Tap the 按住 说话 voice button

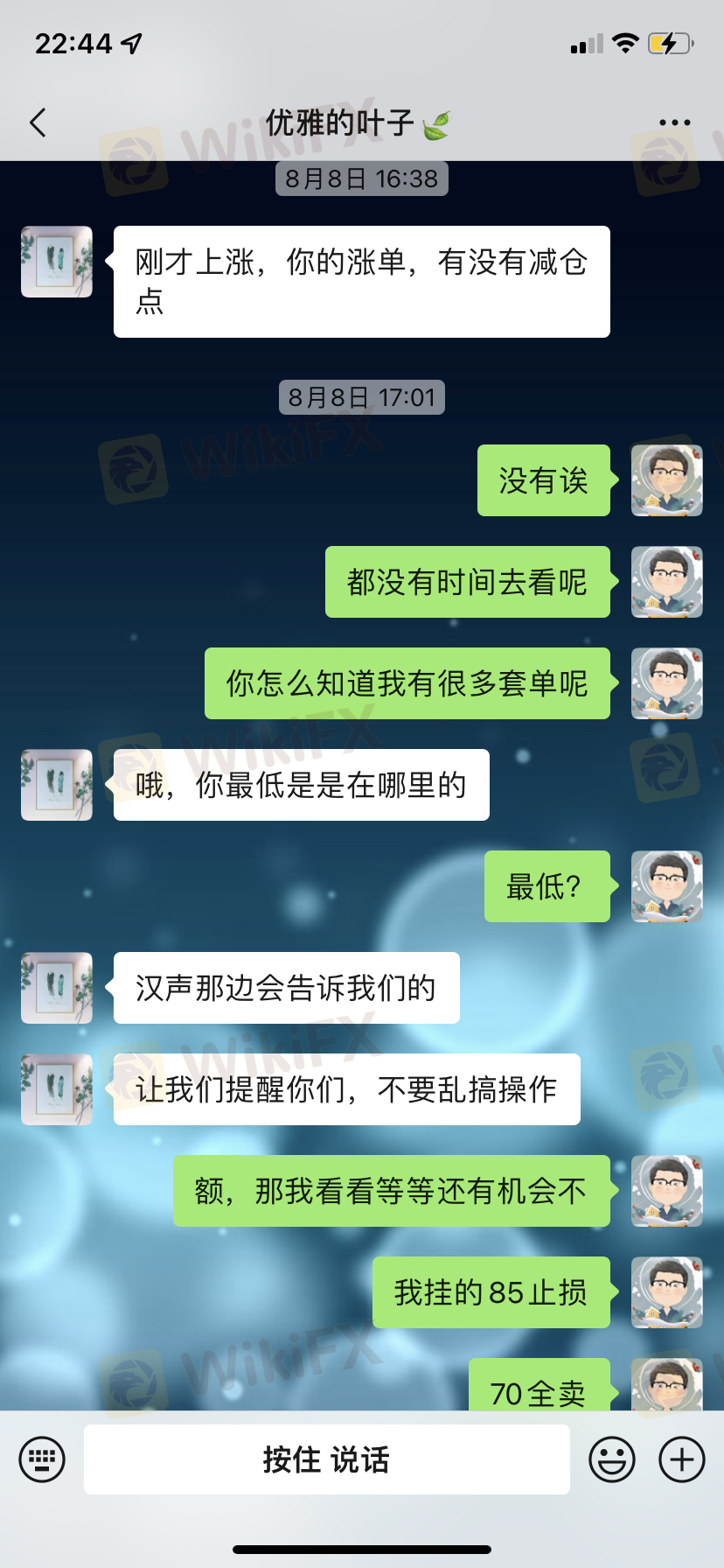(326, 1459)
